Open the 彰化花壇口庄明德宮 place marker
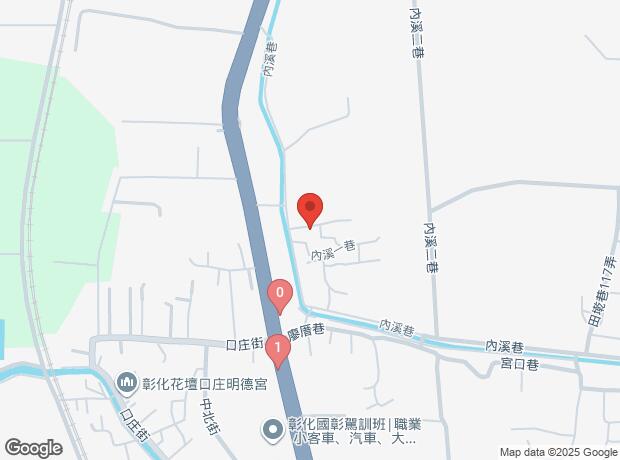 (x=127, y=382)
